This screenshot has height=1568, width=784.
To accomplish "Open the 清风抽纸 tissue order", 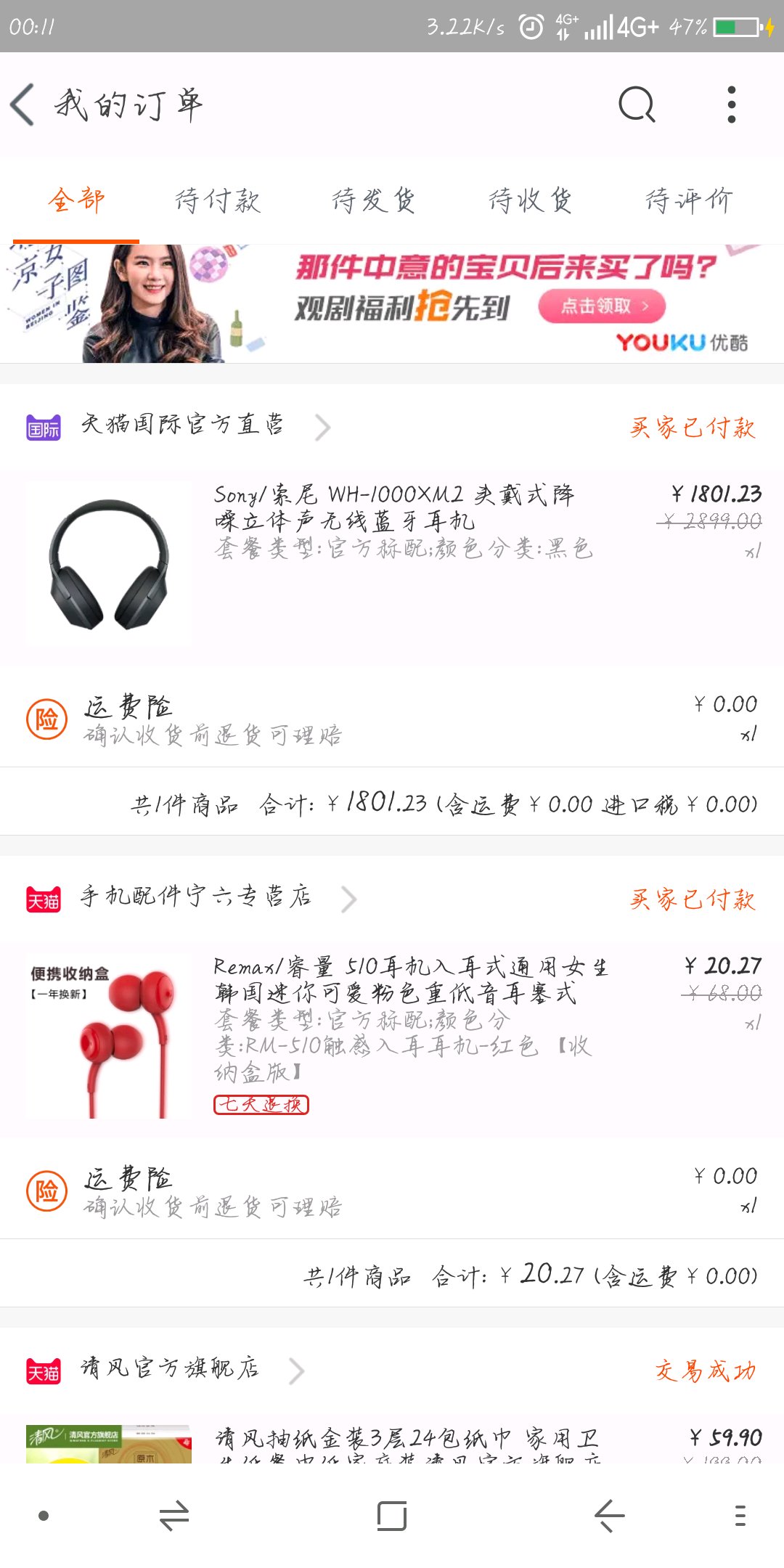I will [392, 1440].
